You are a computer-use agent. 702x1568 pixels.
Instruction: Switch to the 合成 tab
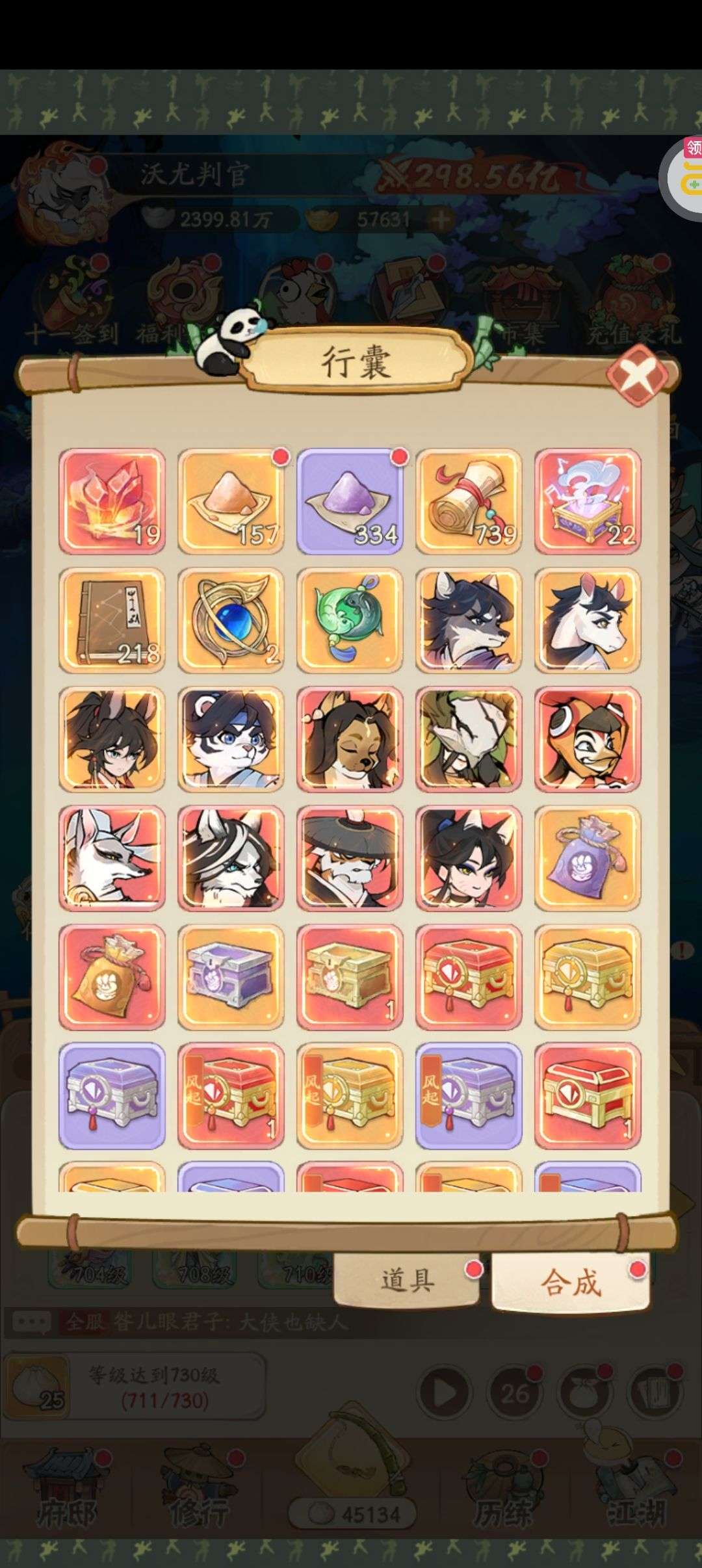coord(570,1282)
